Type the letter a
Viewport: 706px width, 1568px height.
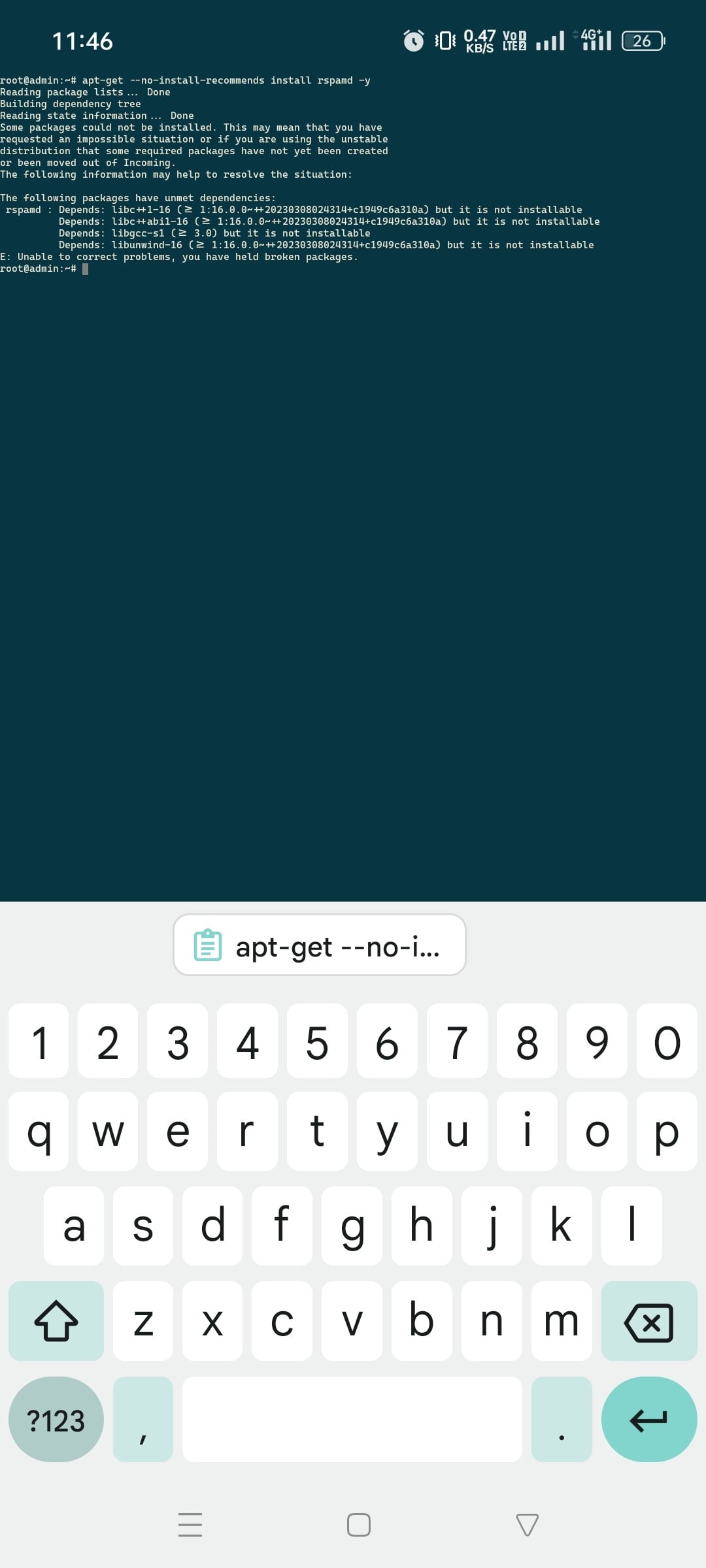click(x=74, y=1226)
